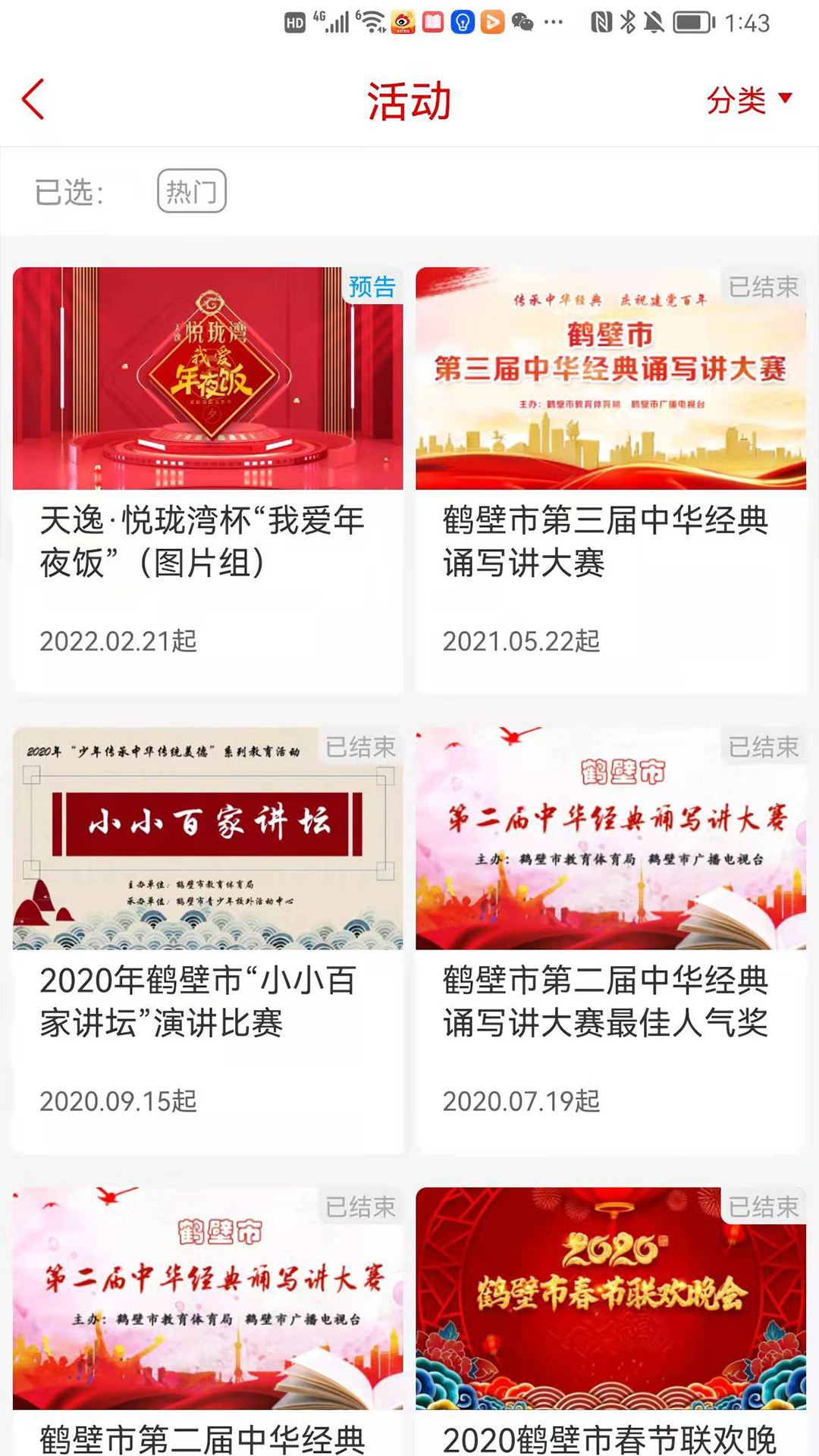Open the 天逸·悦珑湾杯“我爱年夜饭” activity card
This screenshot has width=819, height=1456.
point(208,478)
